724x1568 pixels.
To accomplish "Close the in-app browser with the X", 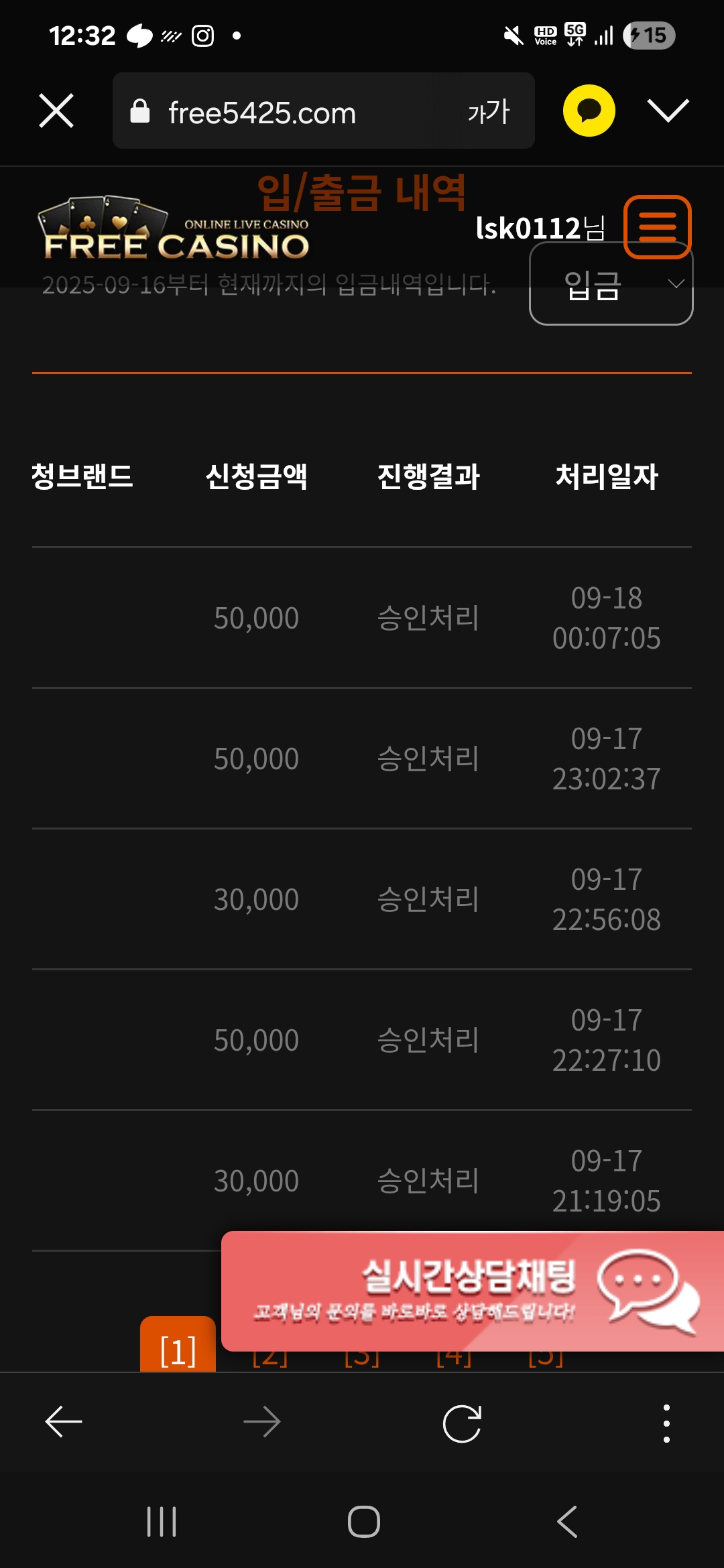I will [x=56, y=111].
